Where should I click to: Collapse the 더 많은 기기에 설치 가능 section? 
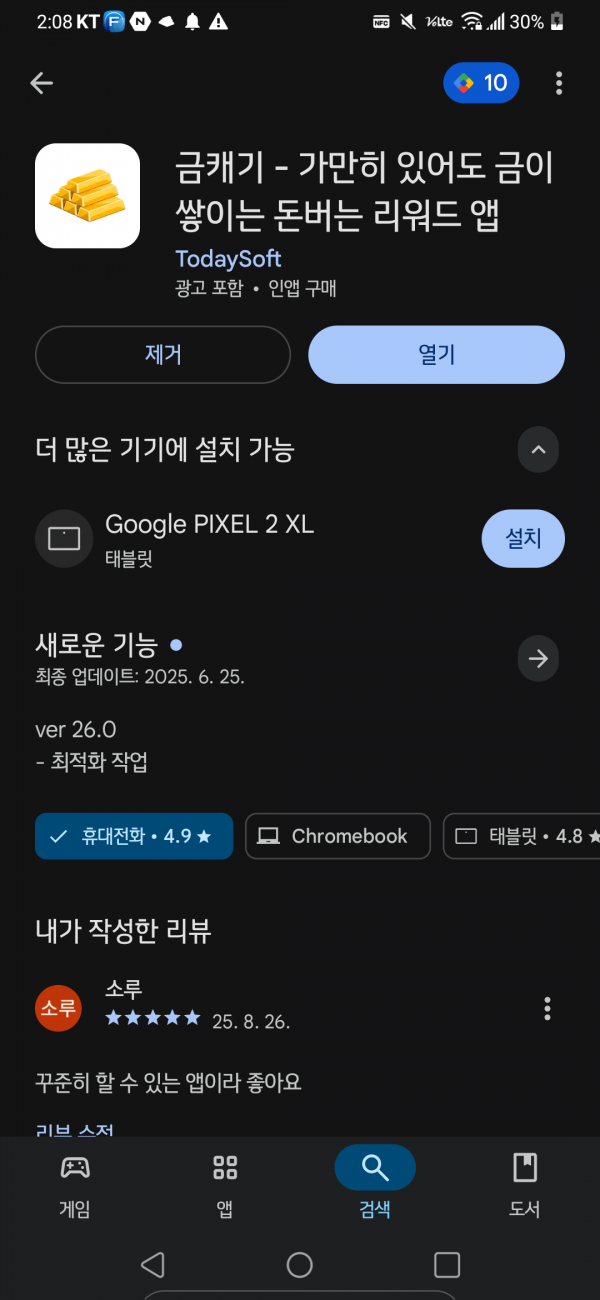[538, 450]
